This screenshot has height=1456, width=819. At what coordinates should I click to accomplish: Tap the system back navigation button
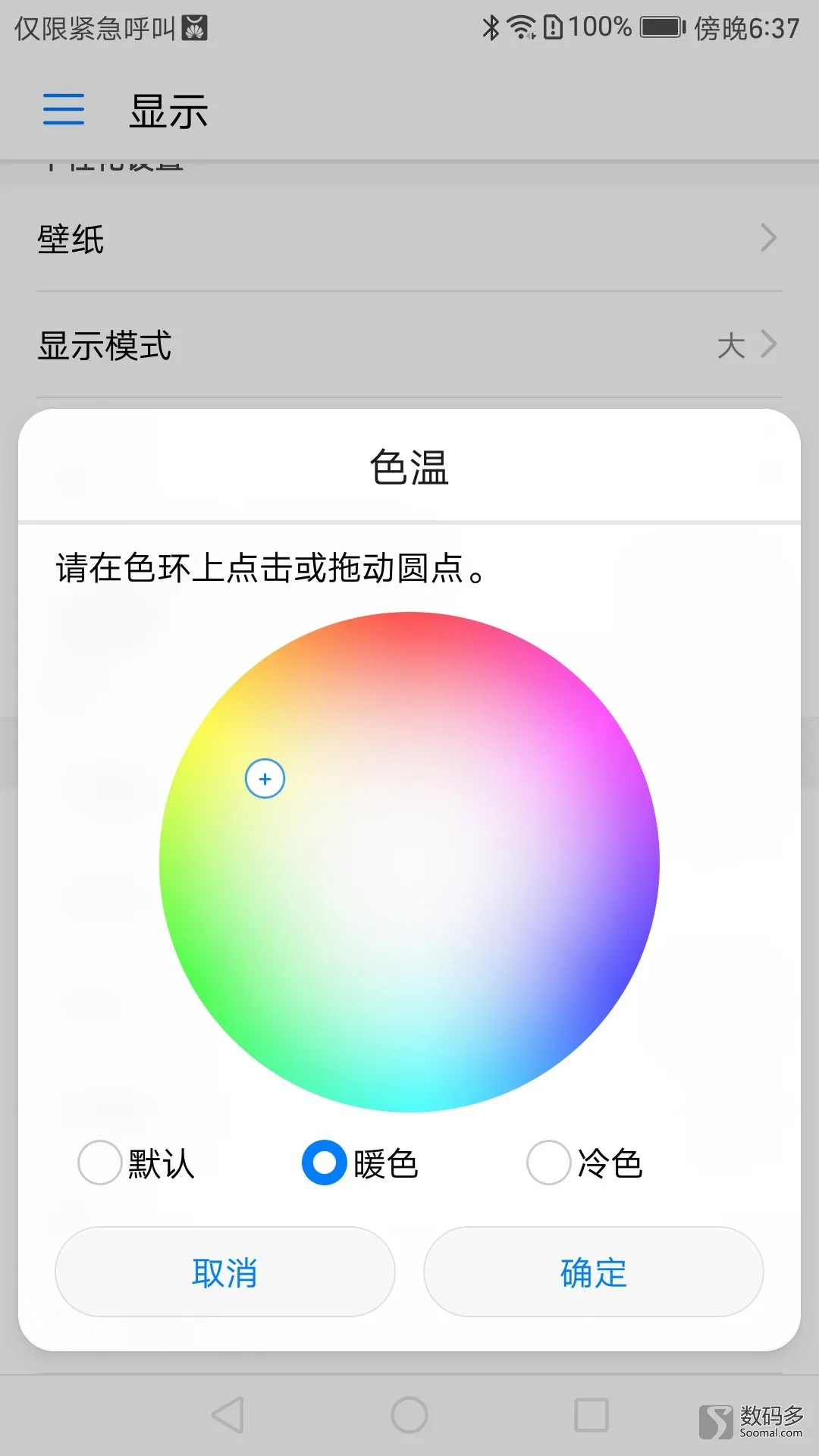(x=227, y=1415)
